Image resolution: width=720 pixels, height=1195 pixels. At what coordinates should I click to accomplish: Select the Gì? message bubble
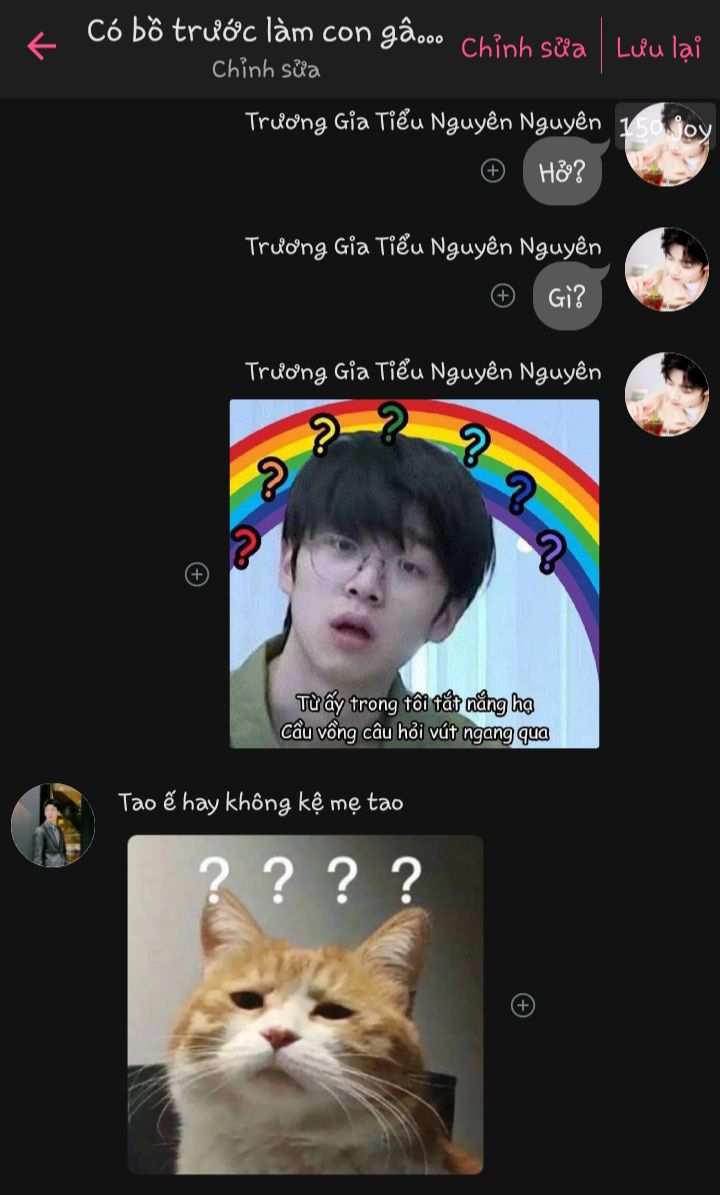569,296
